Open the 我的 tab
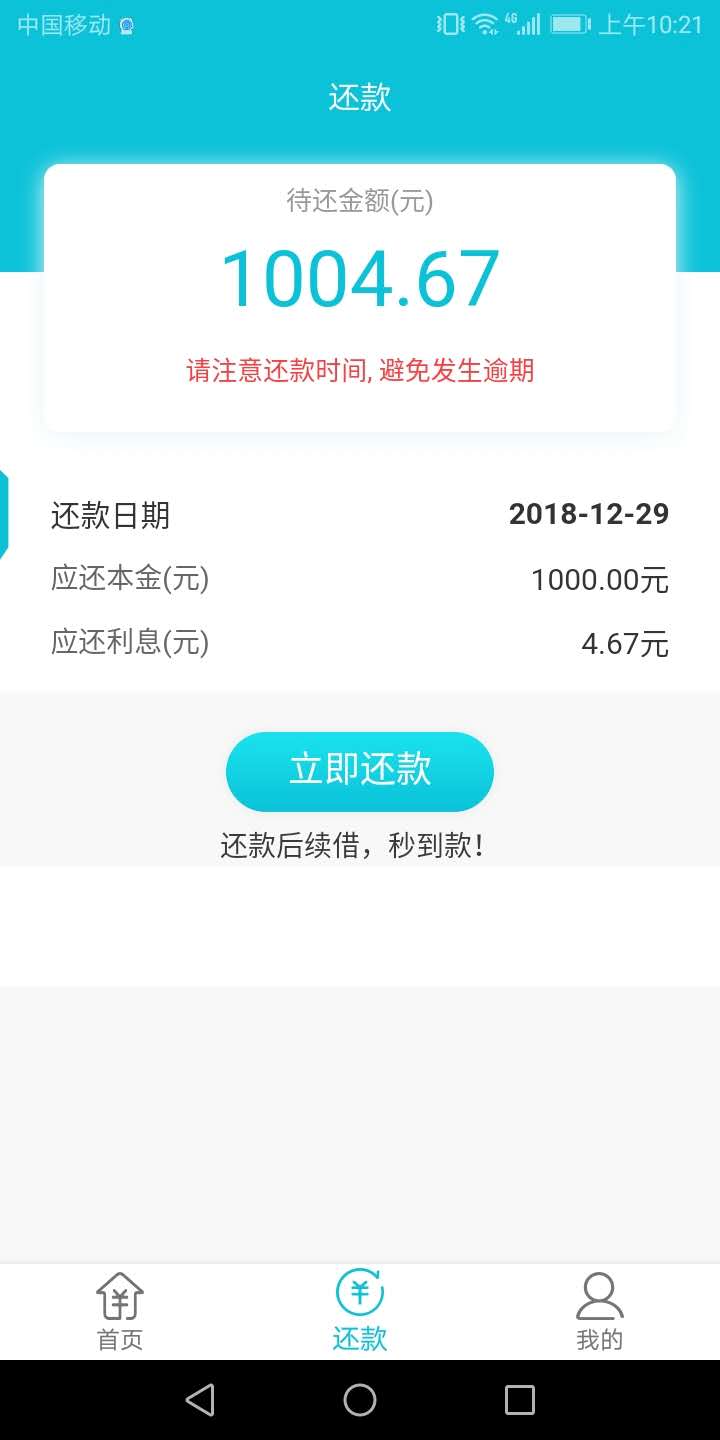The height and width of the screenshot is (1440, 720). [600, 1312]
